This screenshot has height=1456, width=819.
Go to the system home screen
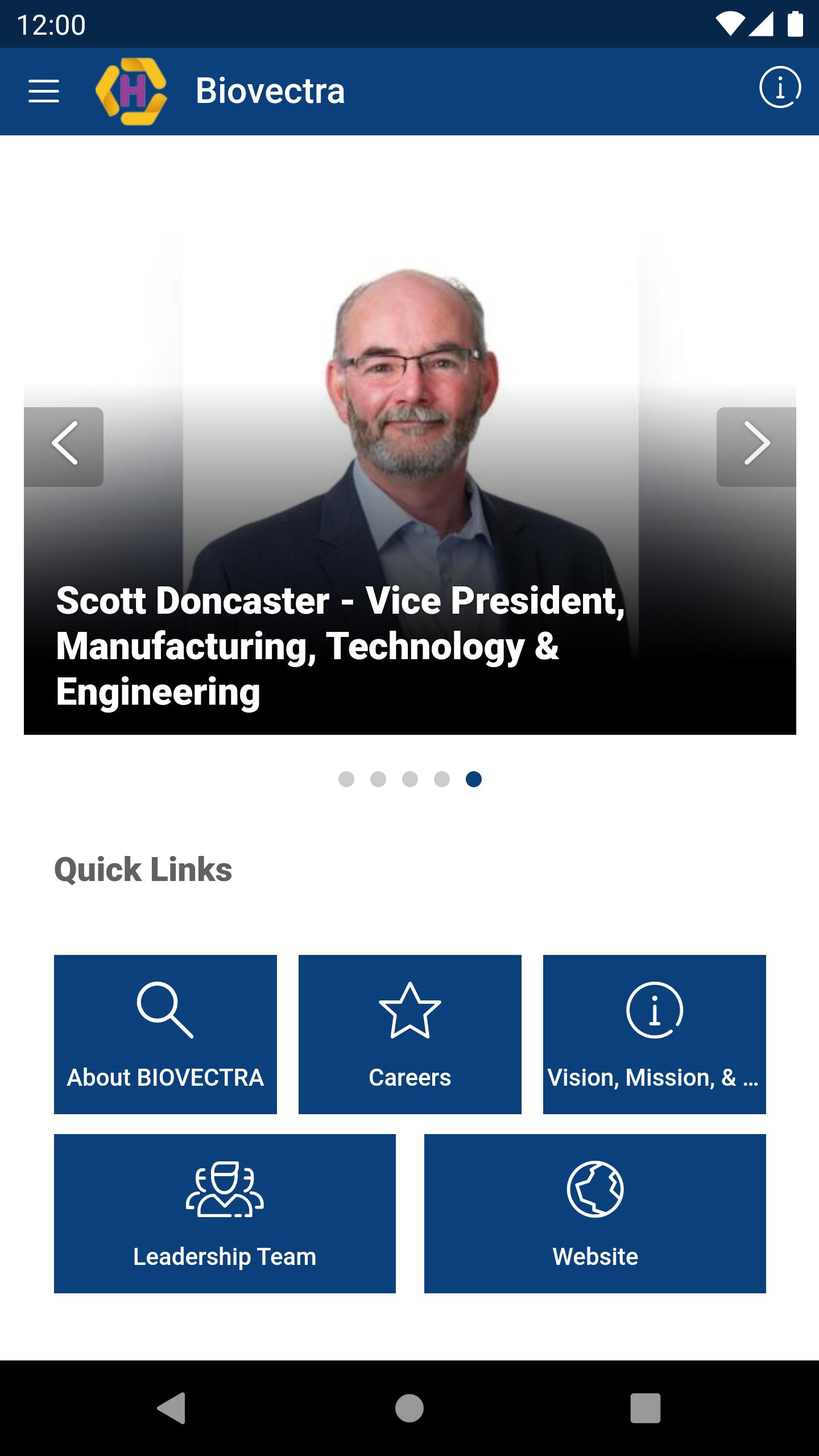pos(409,1408)
